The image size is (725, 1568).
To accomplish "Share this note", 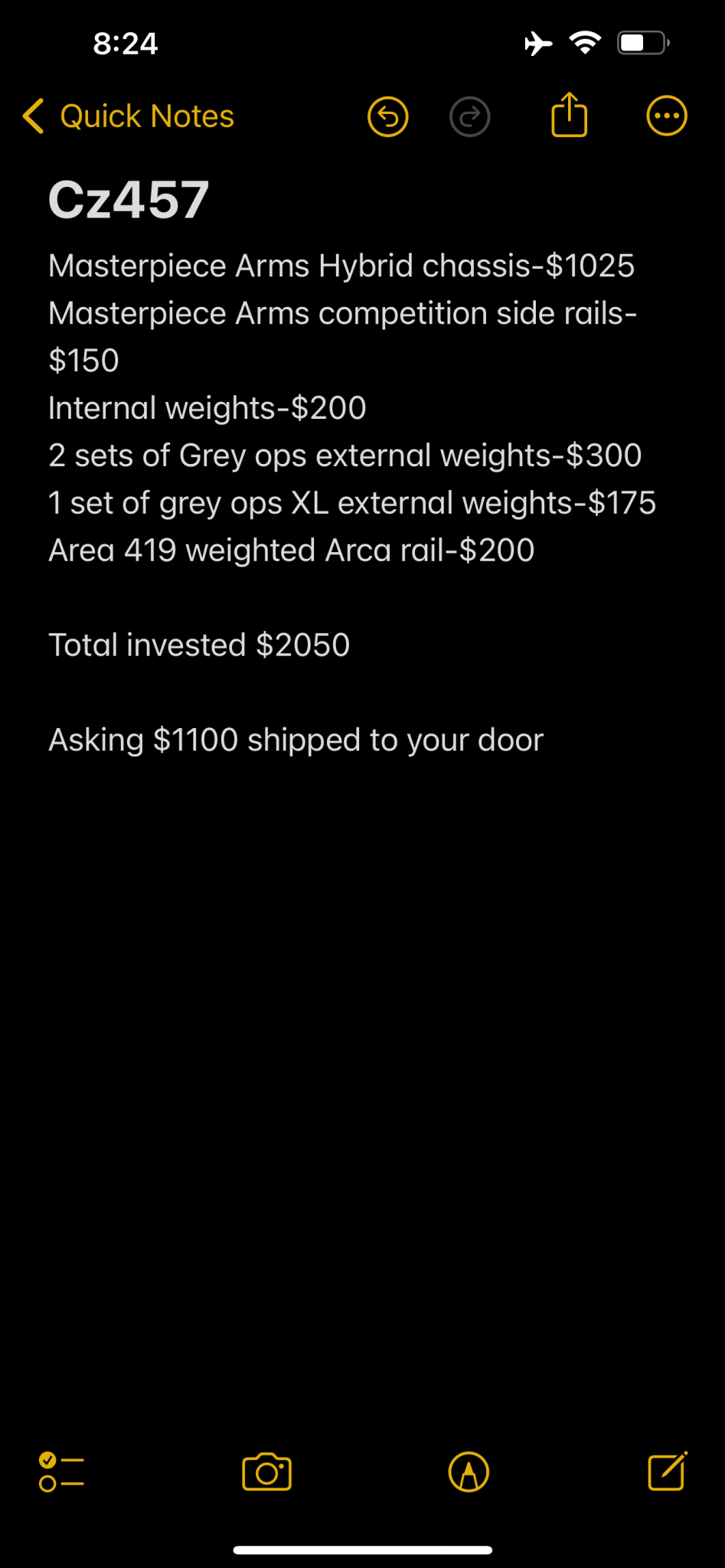I will (x=569, y=116).
